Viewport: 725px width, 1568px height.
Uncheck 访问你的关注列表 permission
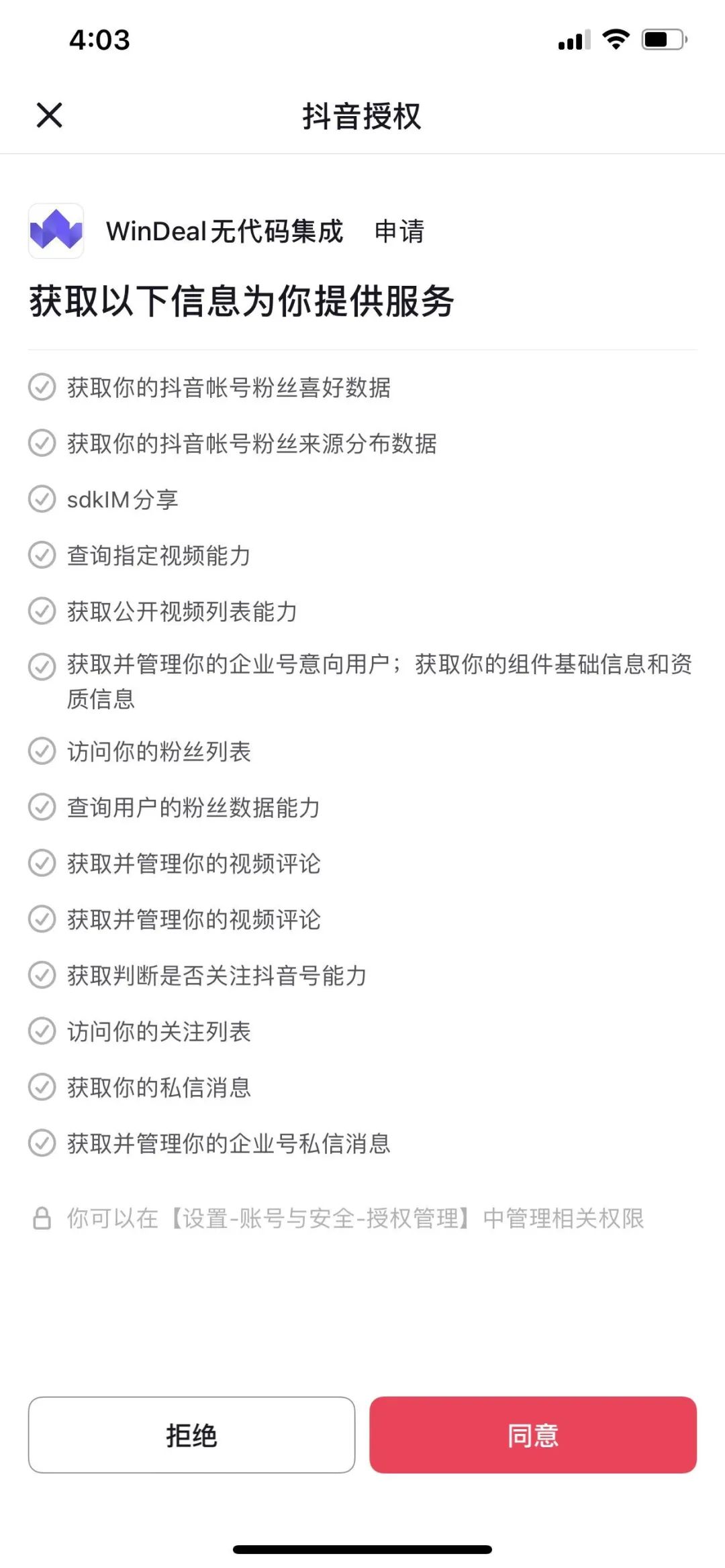coord(42,1031)
